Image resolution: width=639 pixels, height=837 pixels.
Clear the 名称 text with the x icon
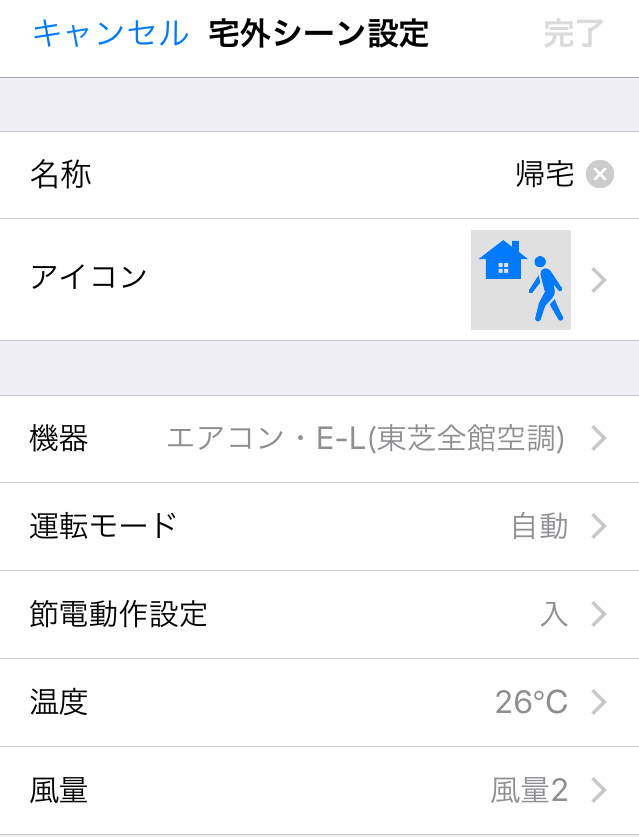click(x=599, y=175)
